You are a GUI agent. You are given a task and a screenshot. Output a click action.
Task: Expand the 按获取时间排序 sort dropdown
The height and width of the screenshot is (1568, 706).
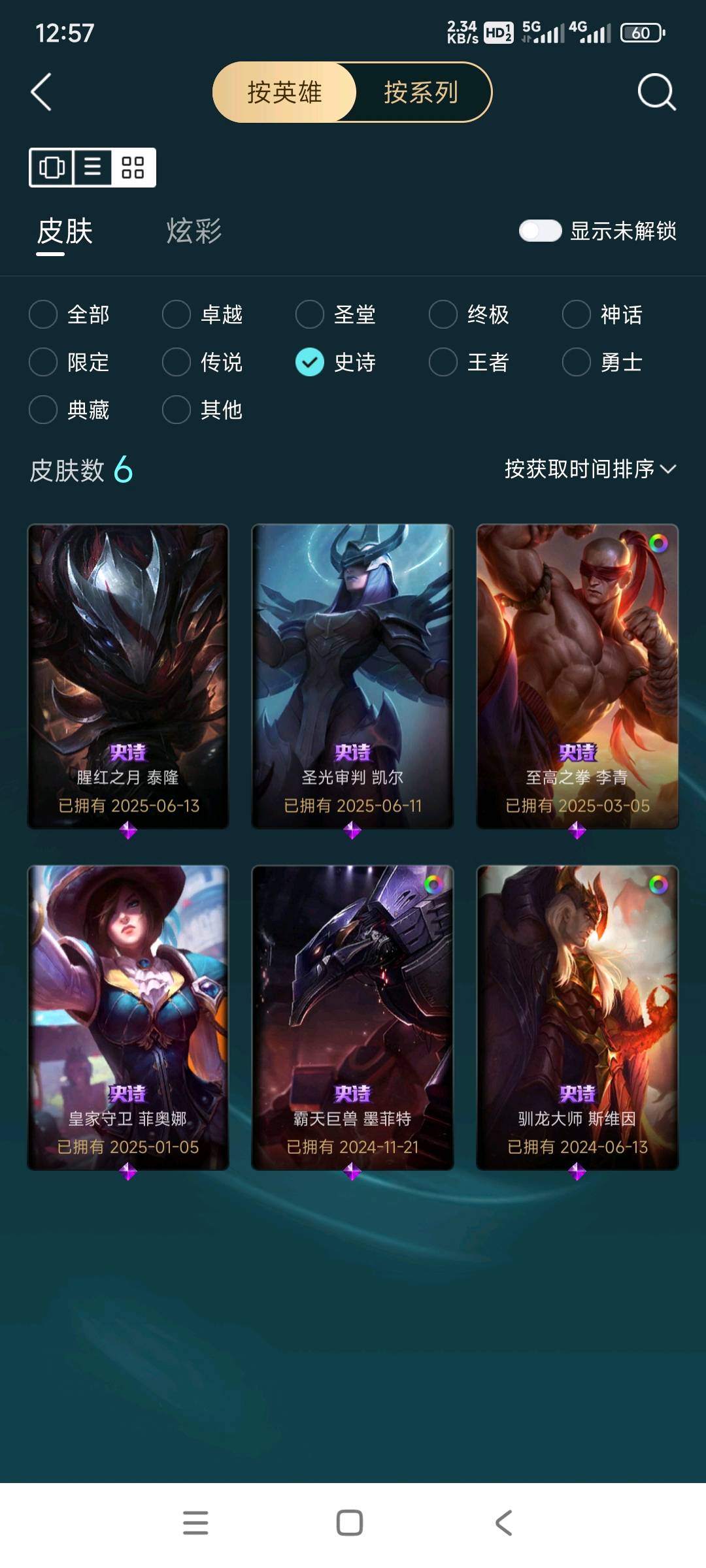590,469
